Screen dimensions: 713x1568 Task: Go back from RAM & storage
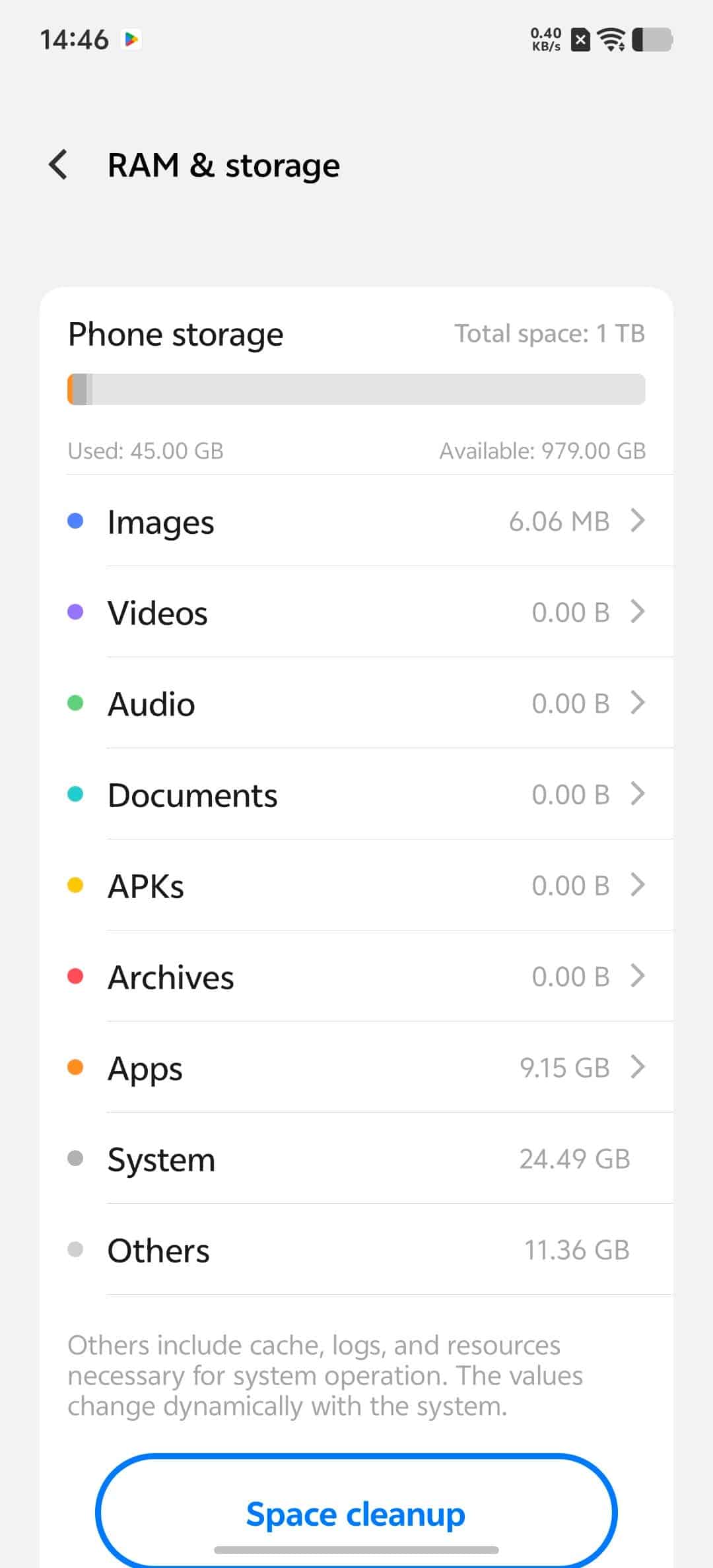click(x=58, y=164)
